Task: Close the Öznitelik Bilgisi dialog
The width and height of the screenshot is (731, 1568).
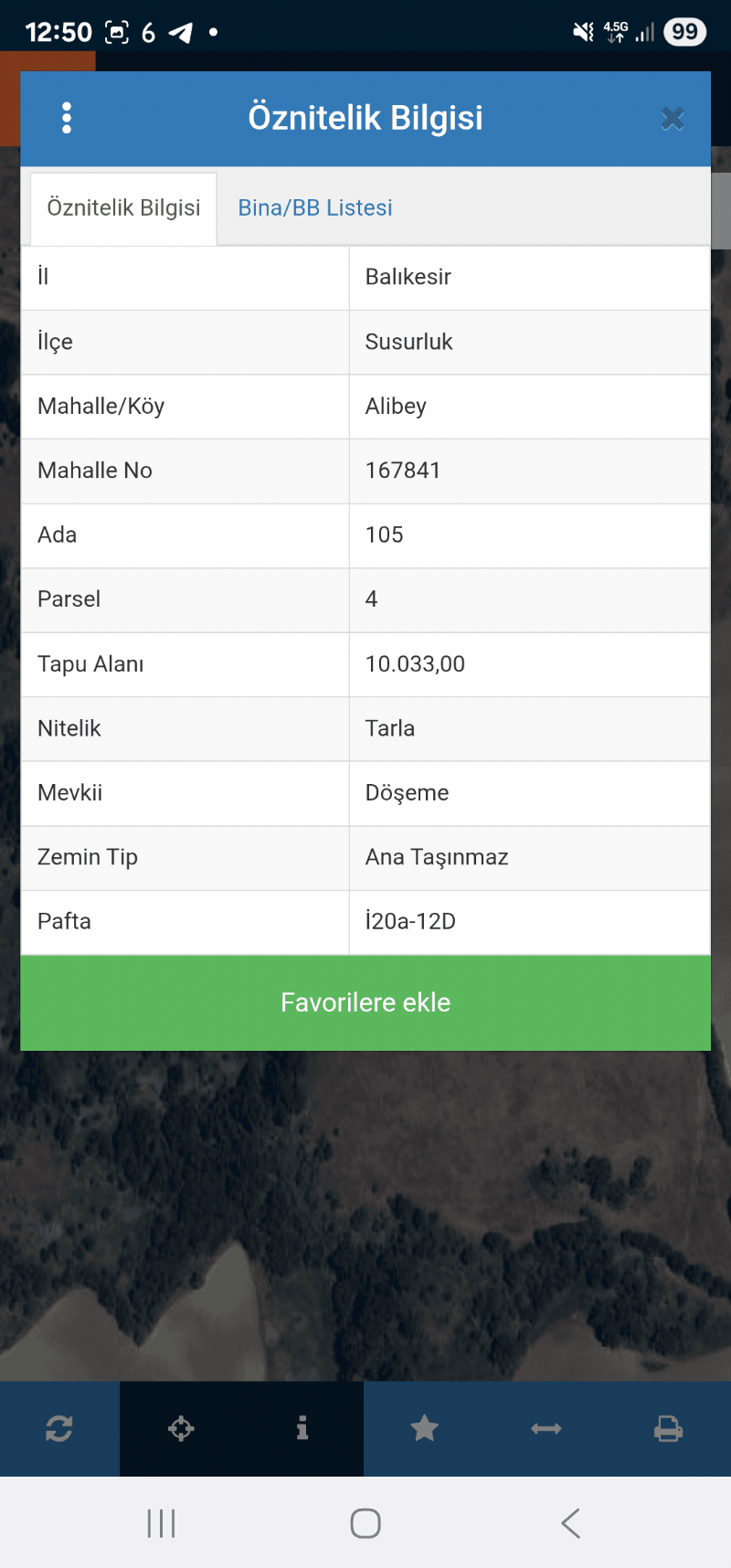Action: [673, 118]
